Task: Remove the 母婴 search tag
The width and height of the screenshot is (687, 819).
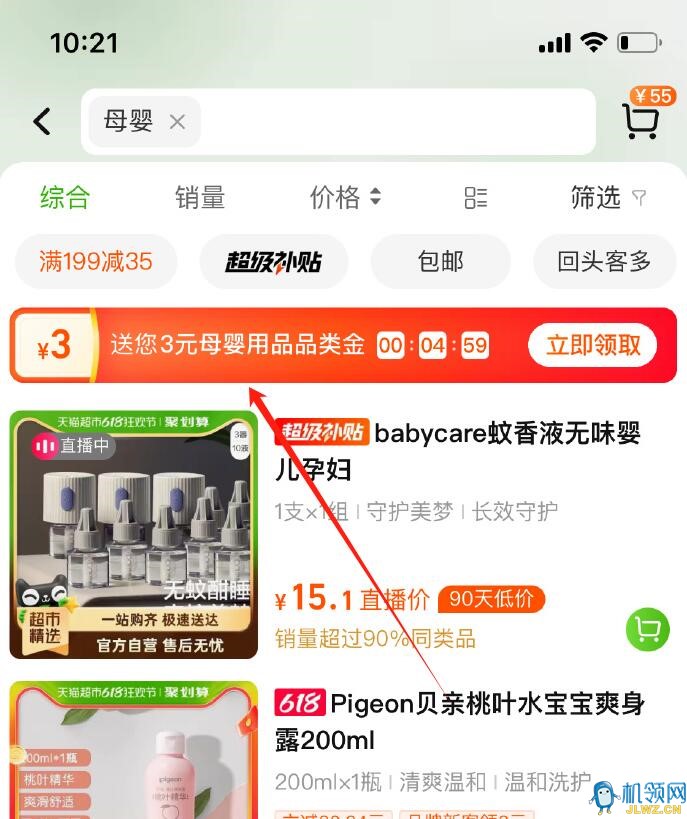Action: (177, 122)
